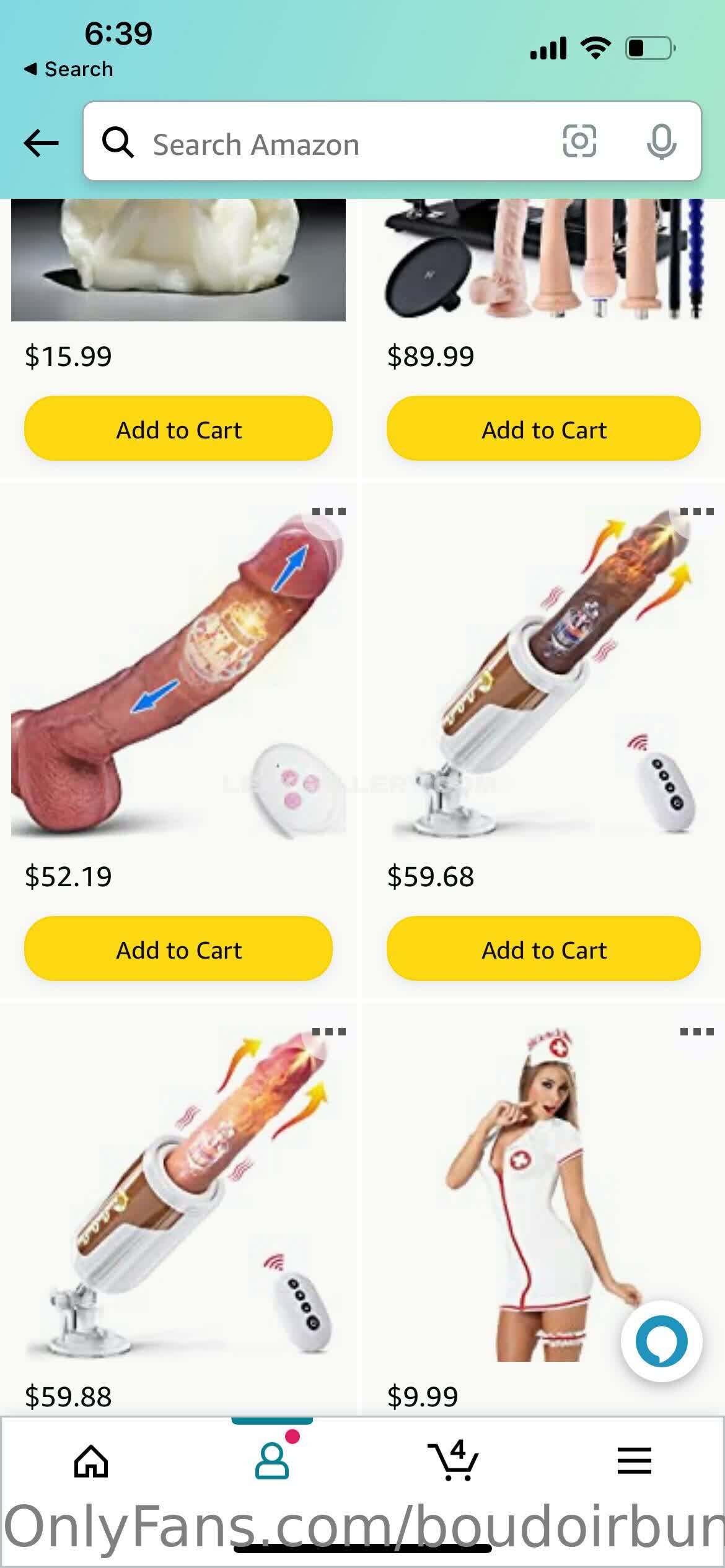Open the hamburger menu tab
Image resolution: width=725 pixels, height=1568 pixels.
pyautogui.click(x=634, y=1460)
